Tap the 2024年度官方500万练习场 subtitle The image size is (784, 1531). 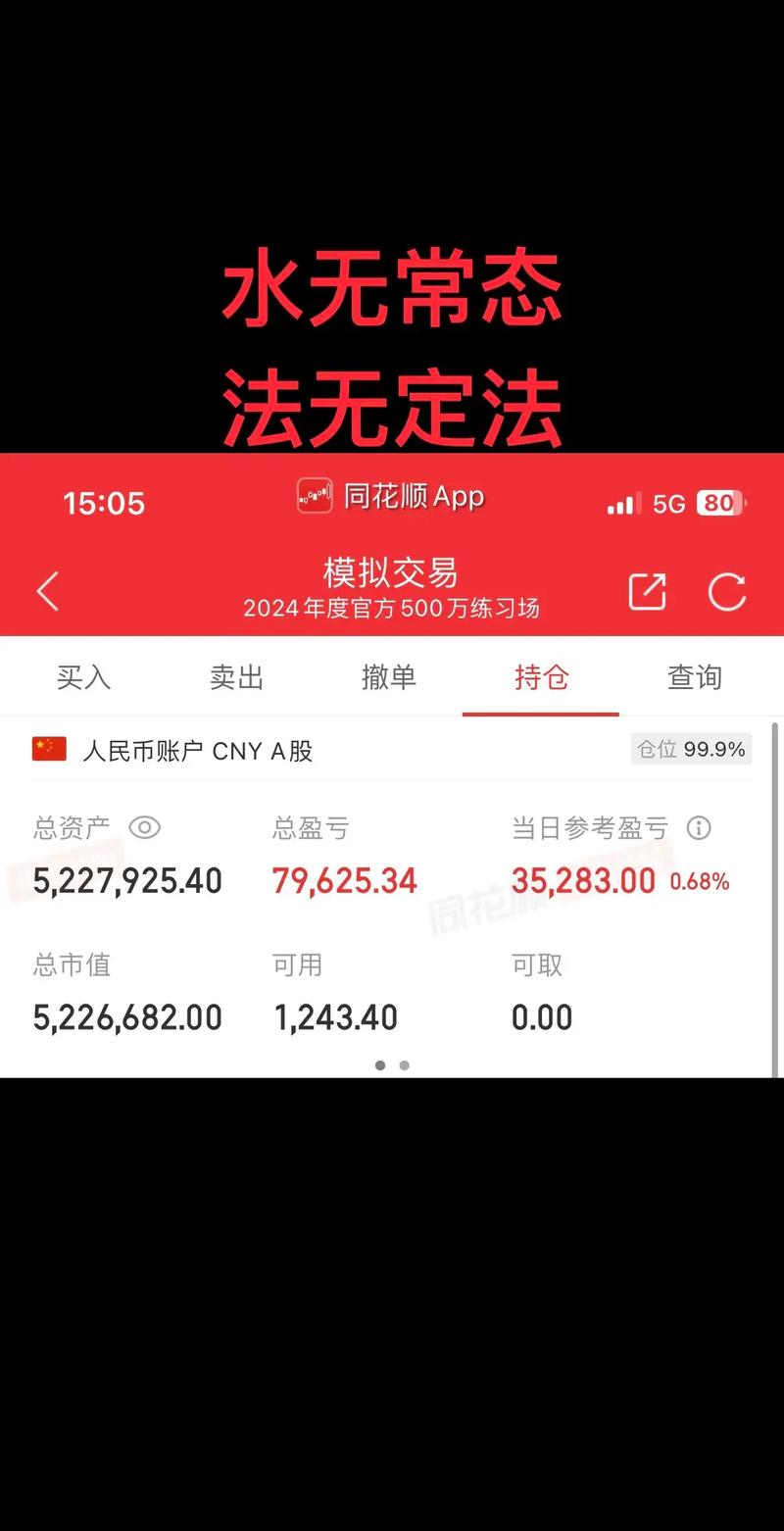click(x=392, y=608)
